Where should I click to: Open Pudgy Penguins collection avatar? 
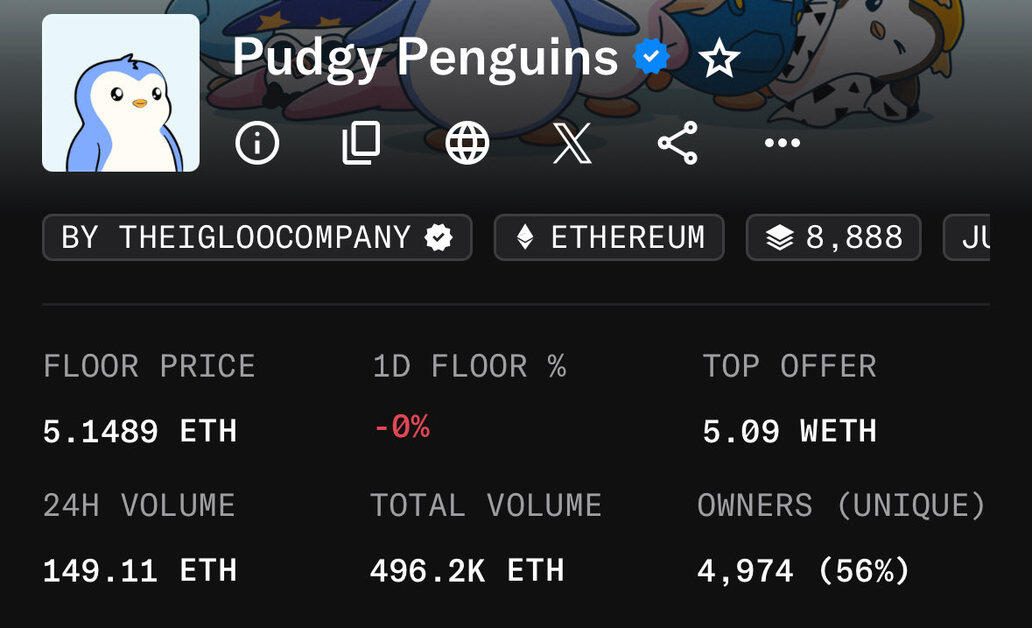coord(121,93)
